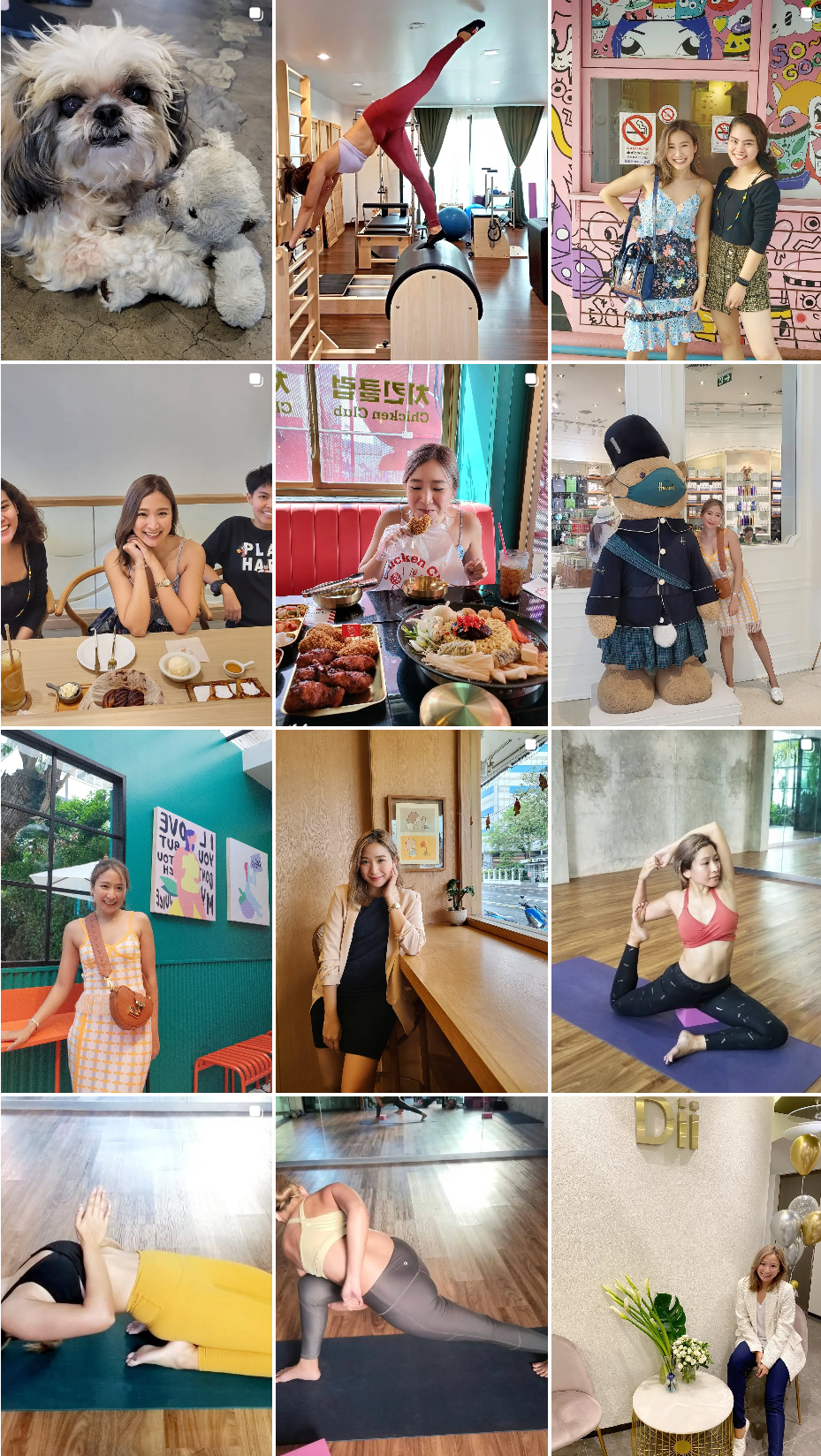View the two women at pink mural post

point(686,180)
